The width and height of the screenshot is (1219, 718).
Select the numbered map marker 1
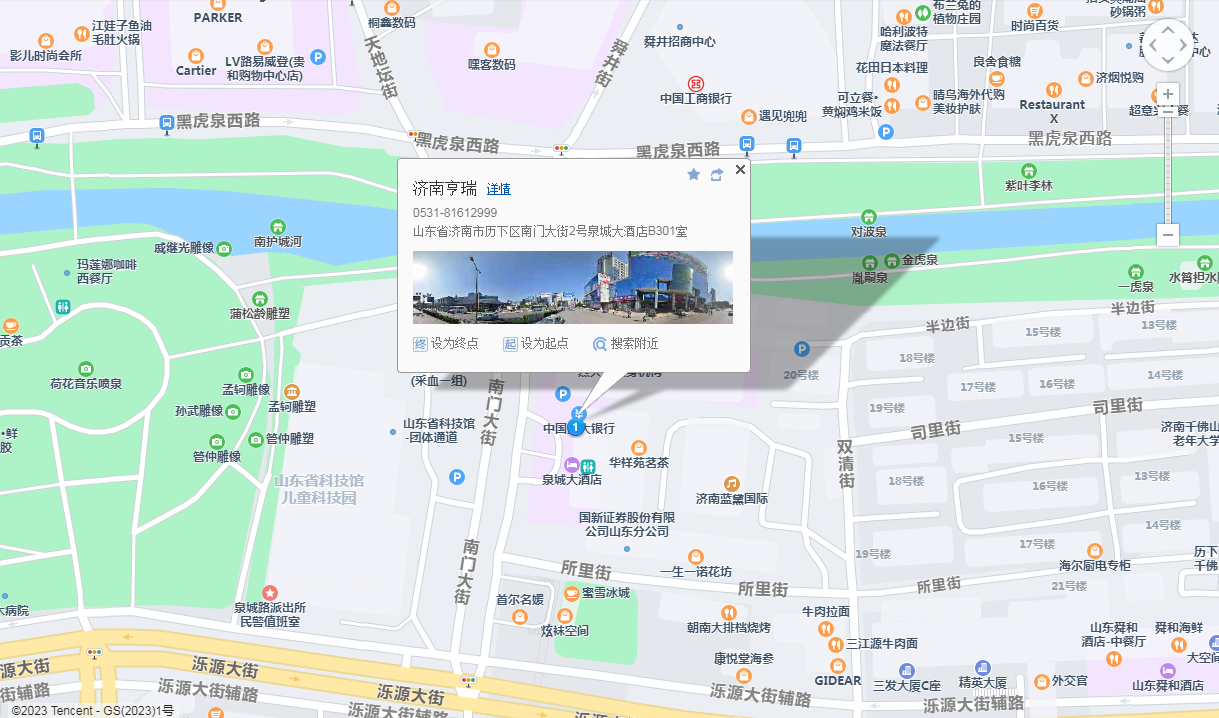coord(577,427)
